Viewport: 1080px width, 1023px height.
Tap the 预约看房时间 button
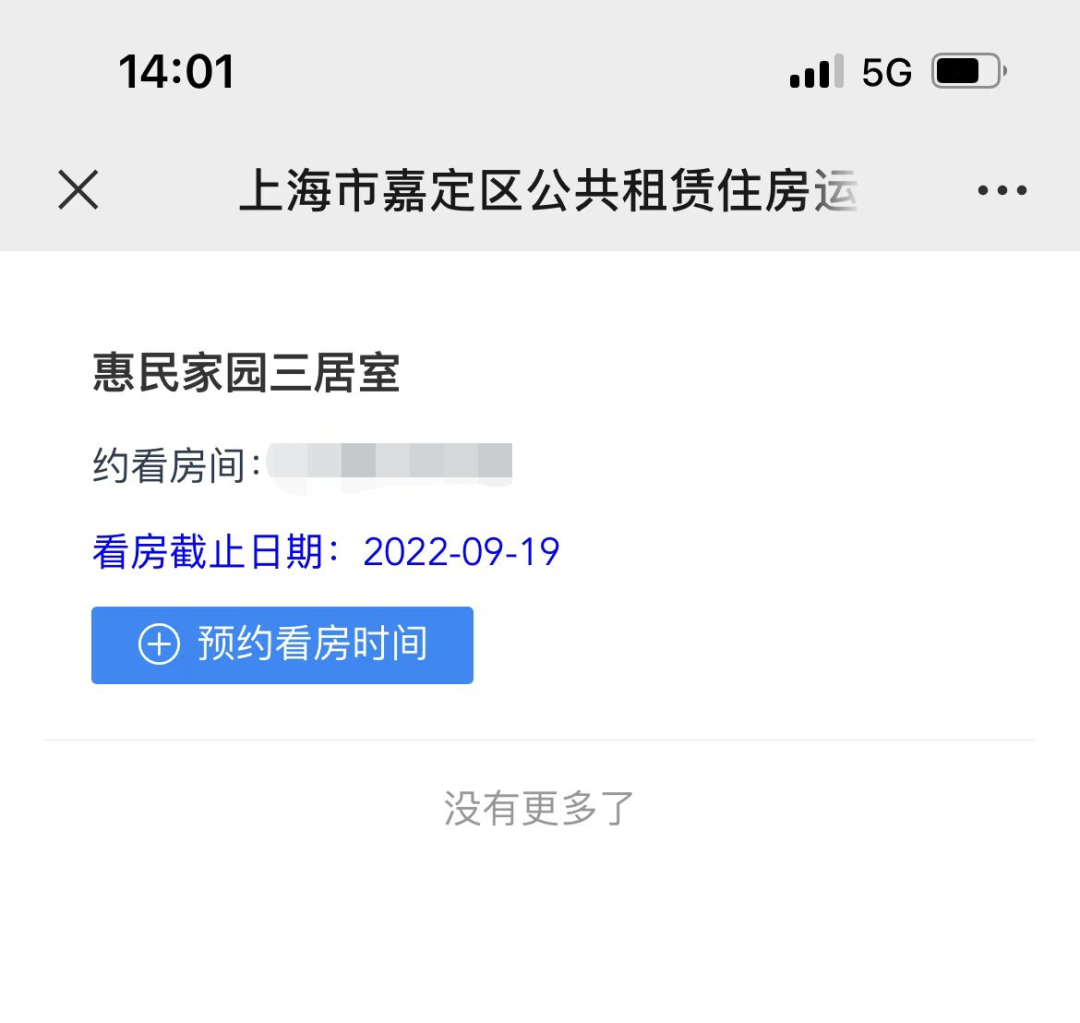[x=282, y=645]
